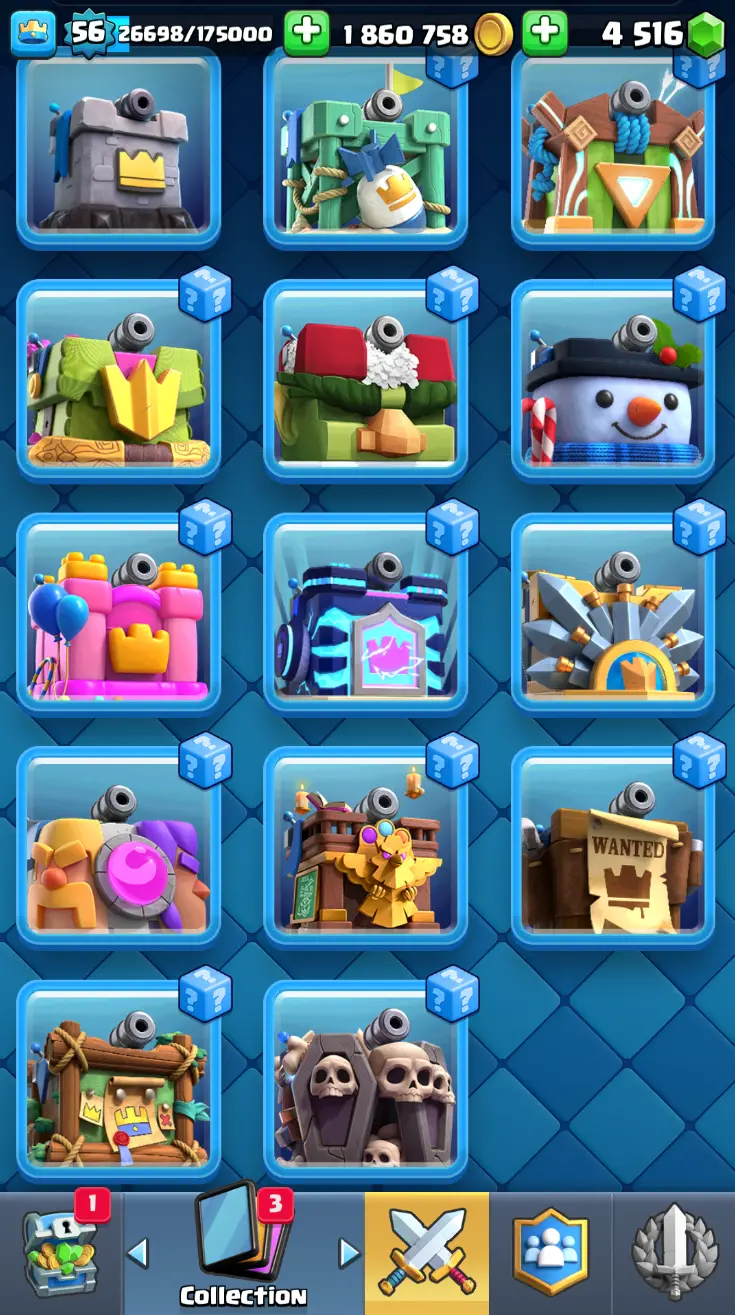Open the Shop tab with the chest
Screen dimensions: 735x1315
tap(60, 1252)
